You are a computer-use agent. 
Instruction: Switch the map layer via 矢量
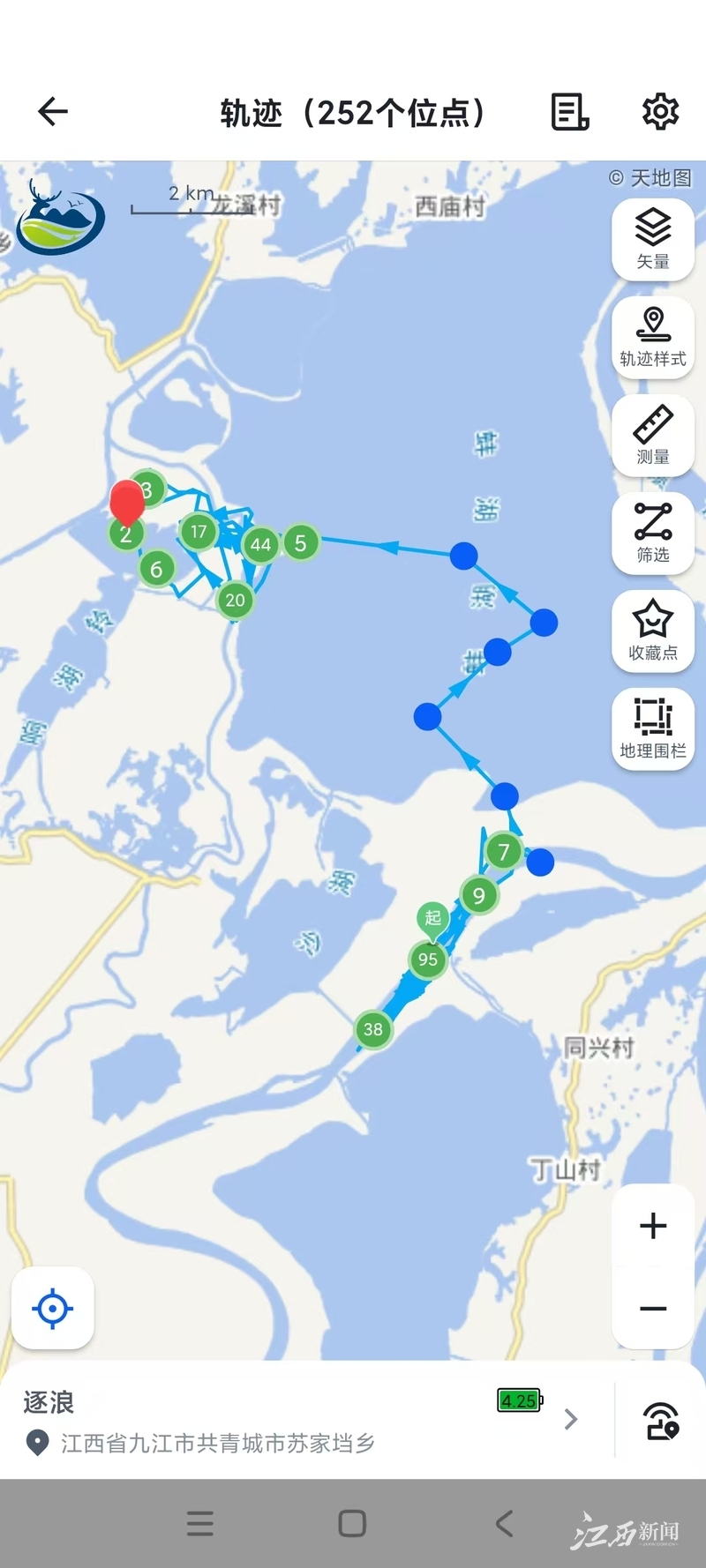(x=653, y=239)
